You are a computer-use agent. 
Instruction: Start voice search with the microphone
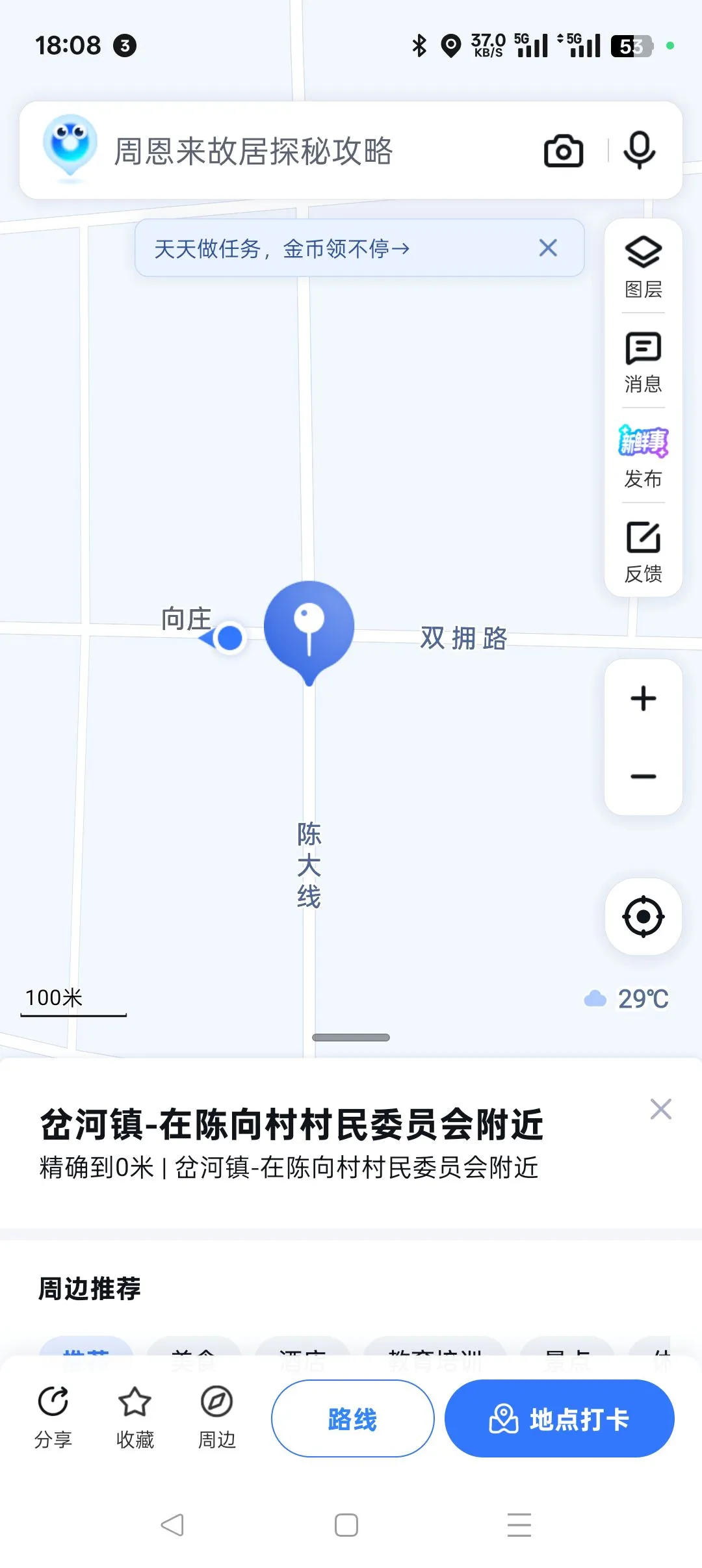click(x=639, y=151)
